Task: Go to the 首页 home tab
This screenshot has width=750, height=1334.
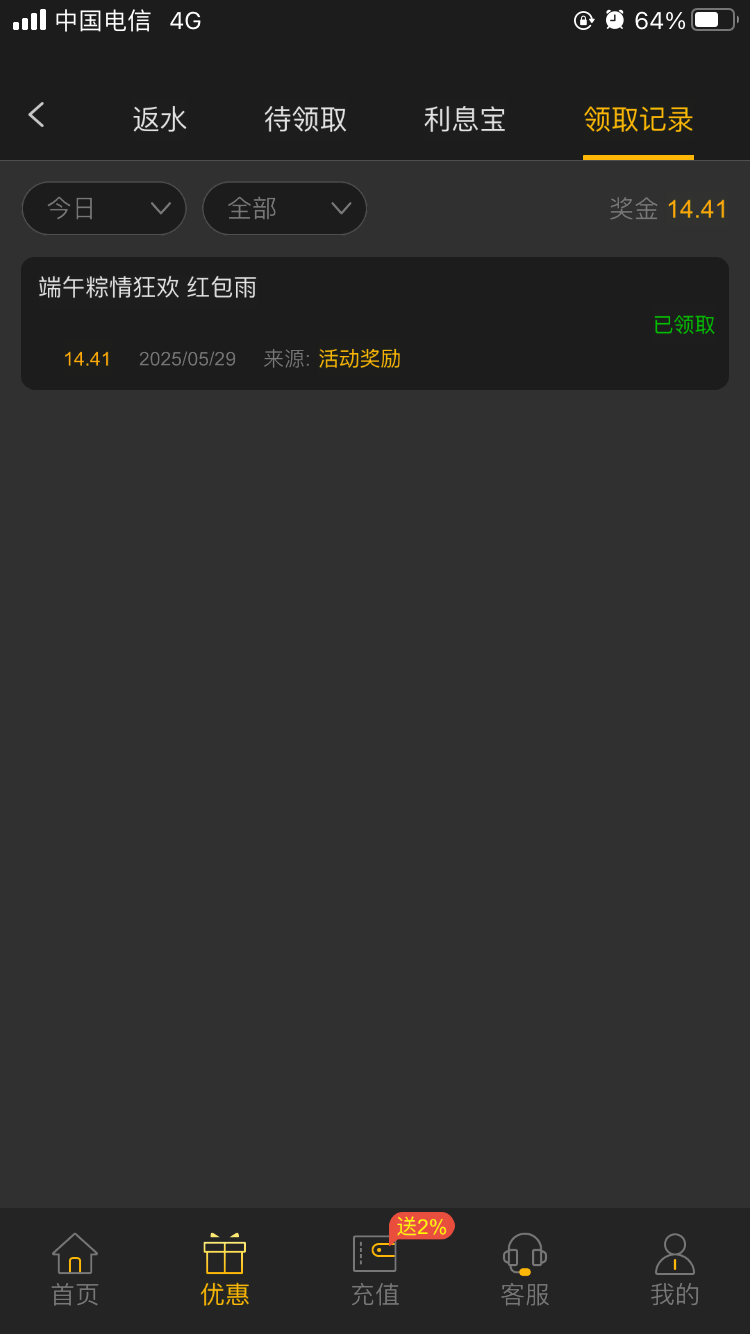Action: (x=75, y=1270)
